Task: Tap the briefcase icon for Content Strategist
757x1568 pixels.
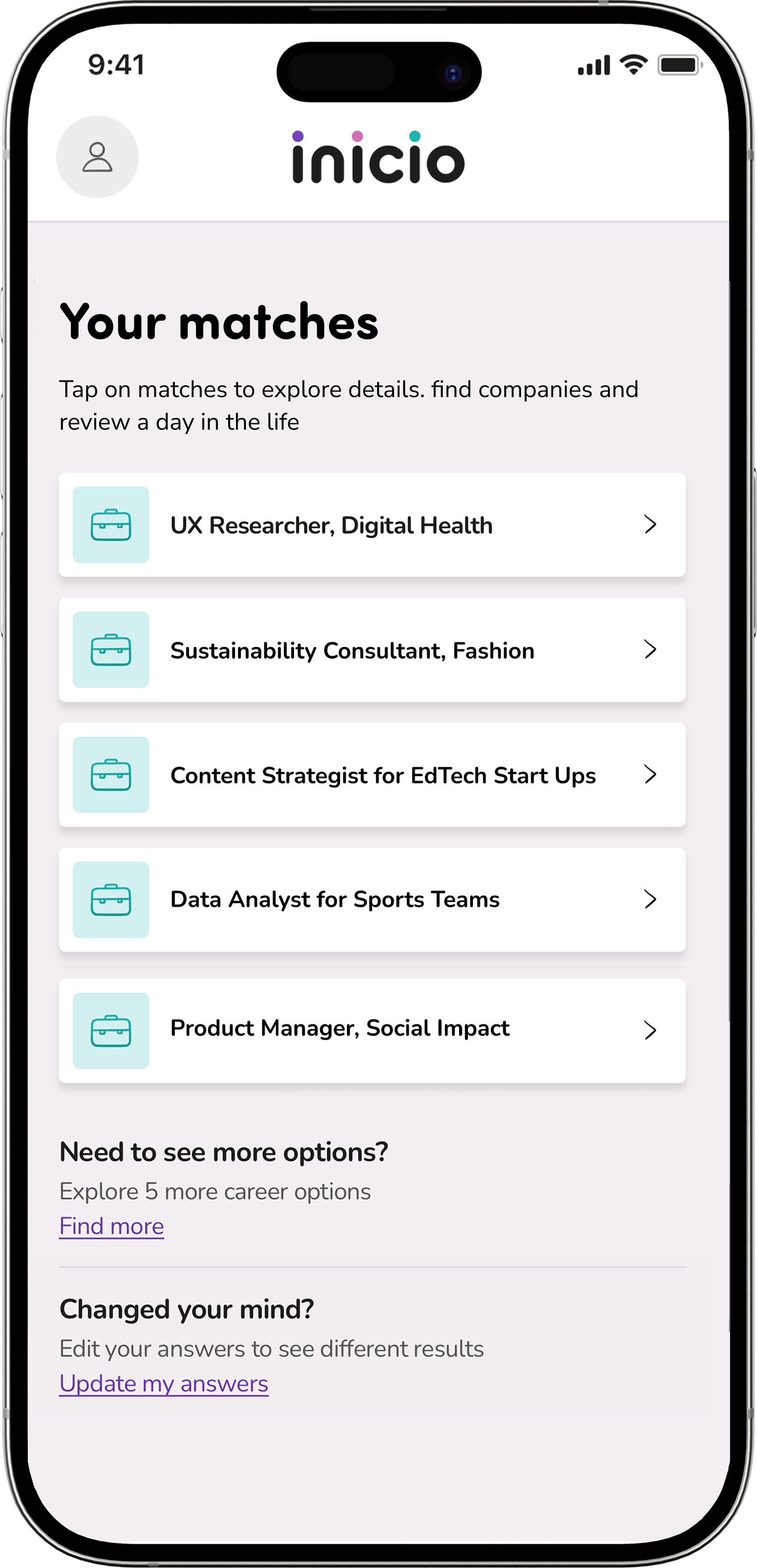Action: 110,775
